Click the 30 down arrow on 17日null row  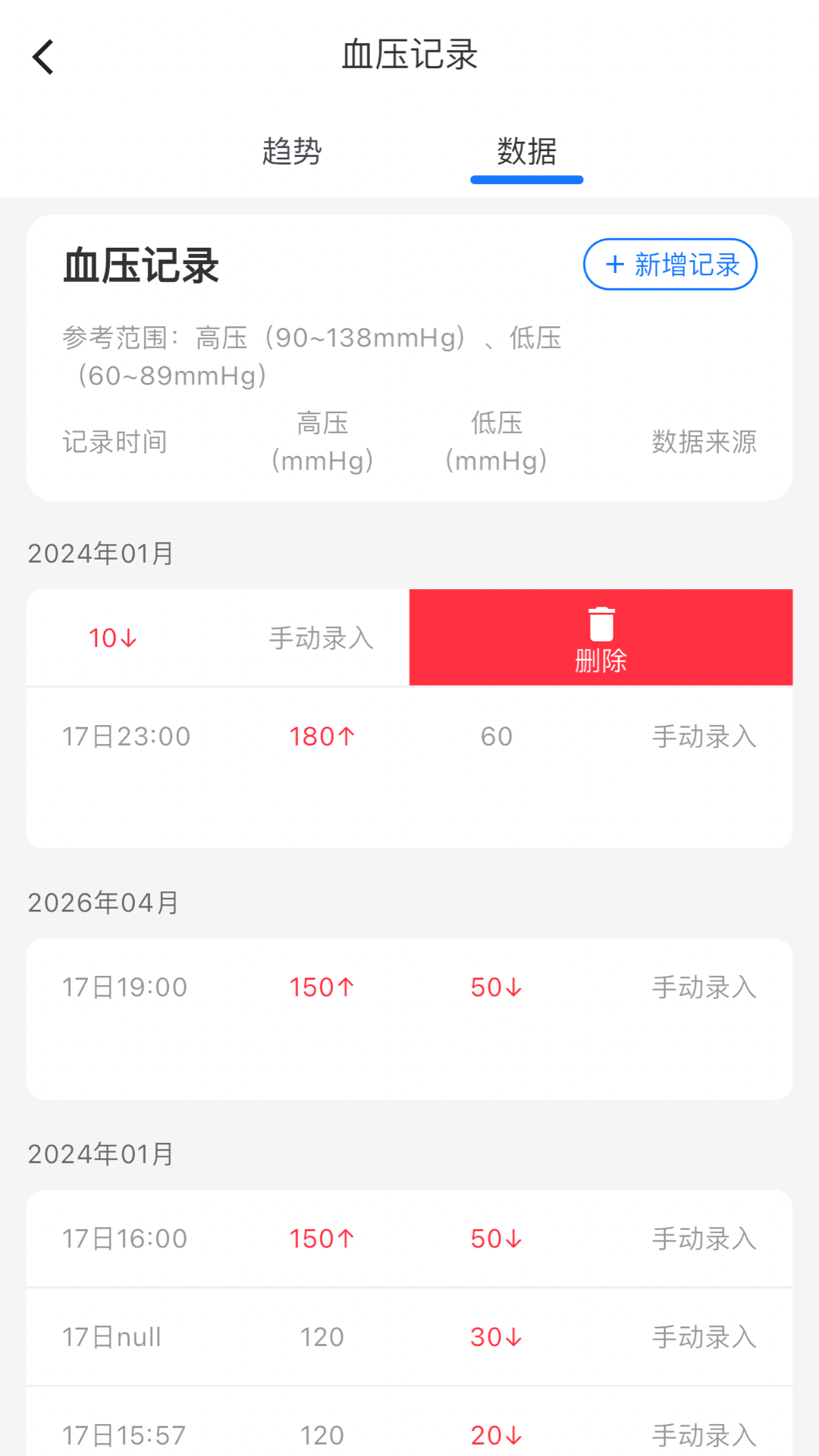click(515, 1337)
